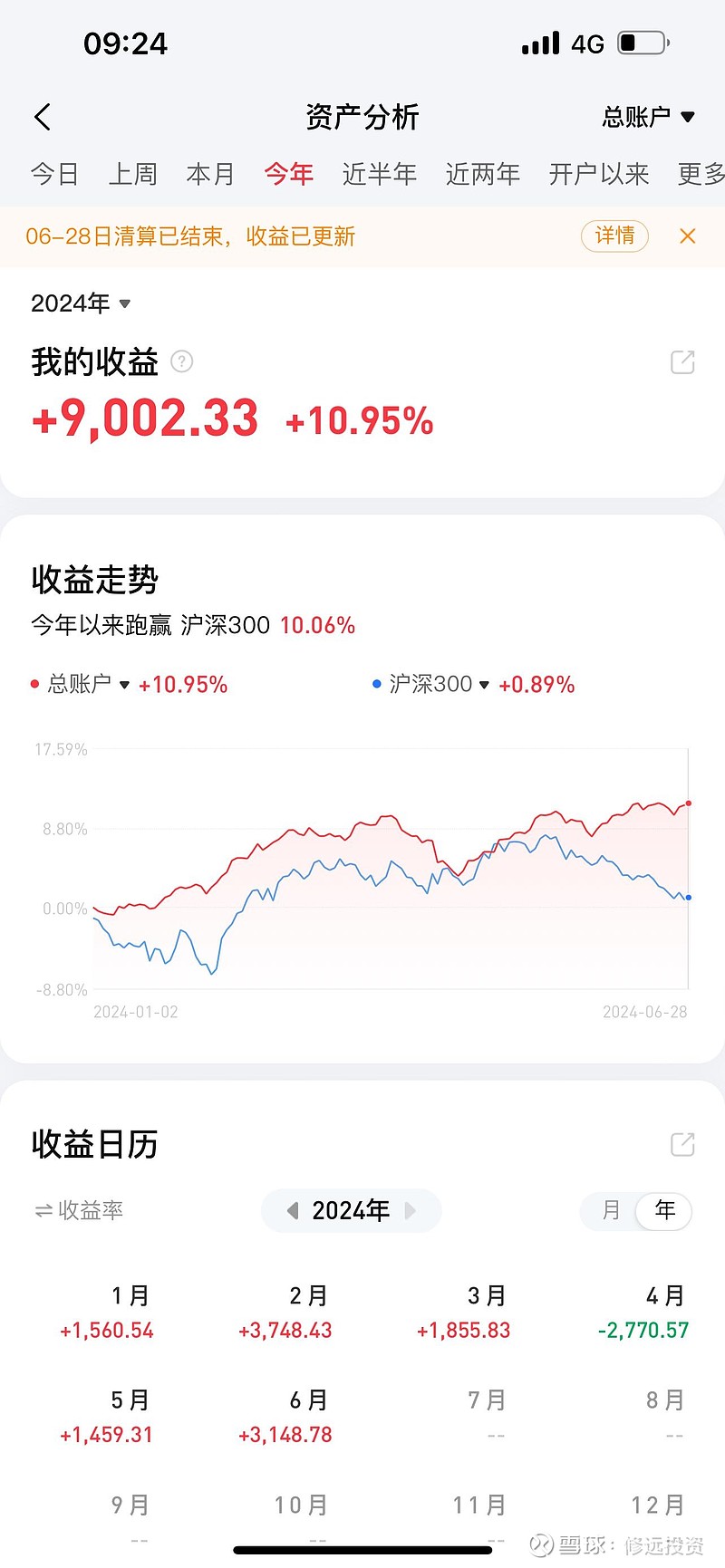Screen dimensions: 725x1568
Task: Switch to the 近半年 tab
Action: coord(380,174)
